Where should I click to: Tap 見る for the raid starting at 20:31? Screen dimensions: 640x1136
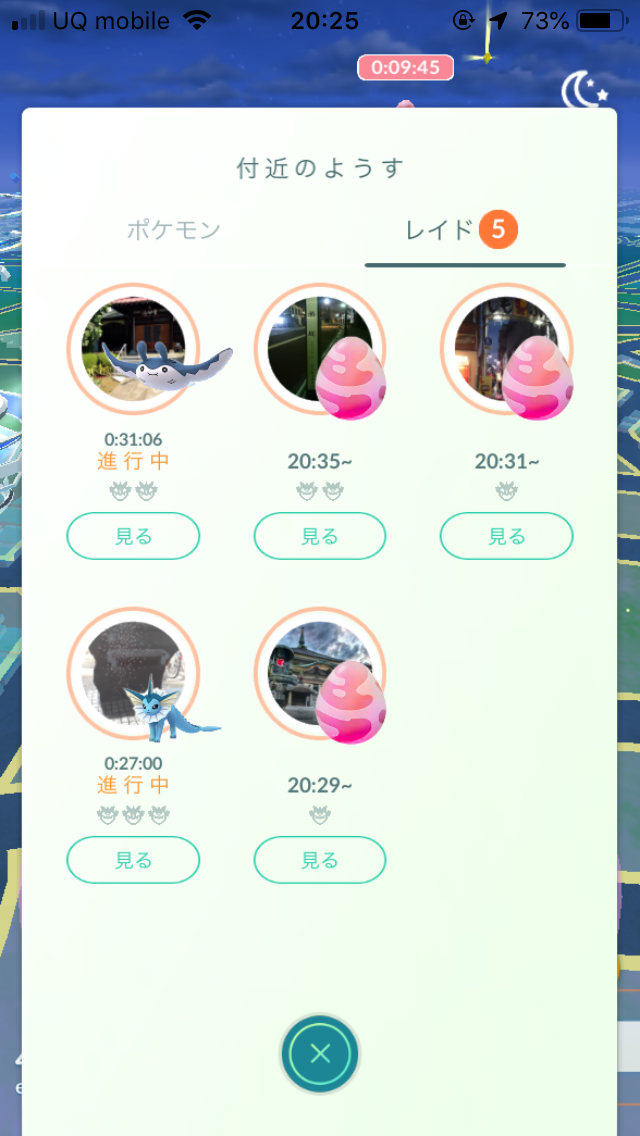506,536
